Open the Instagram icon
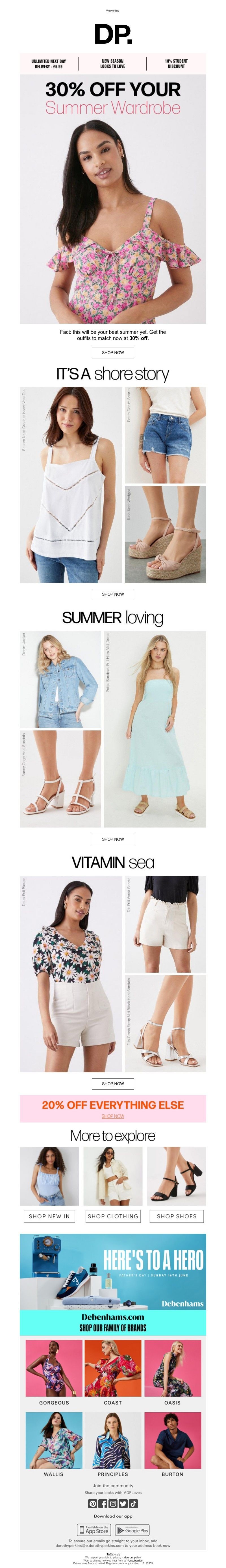This screenshot has height=1568, width=226. pos(113,1503)
